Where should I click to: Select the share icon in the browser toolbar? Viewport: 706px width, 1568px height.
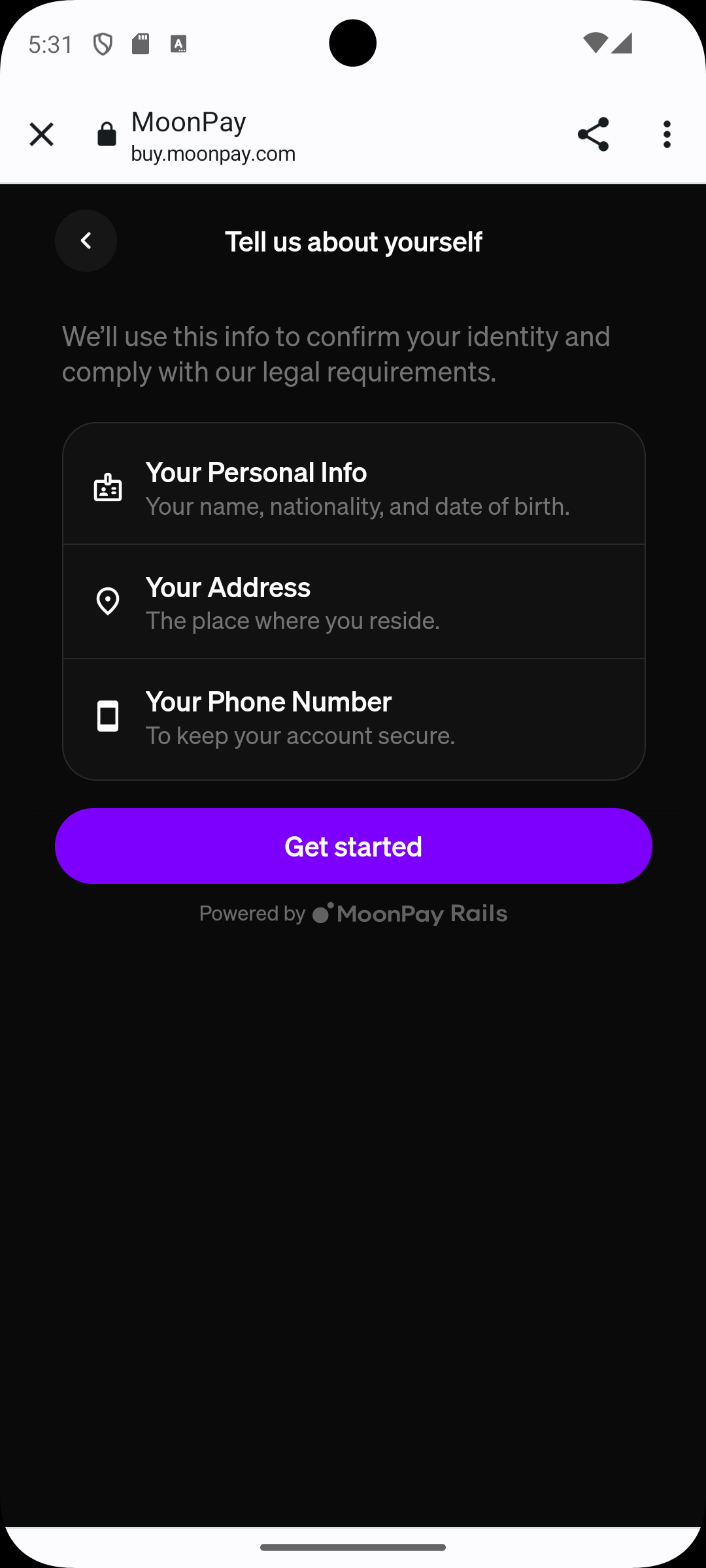[x=594, y=135]
